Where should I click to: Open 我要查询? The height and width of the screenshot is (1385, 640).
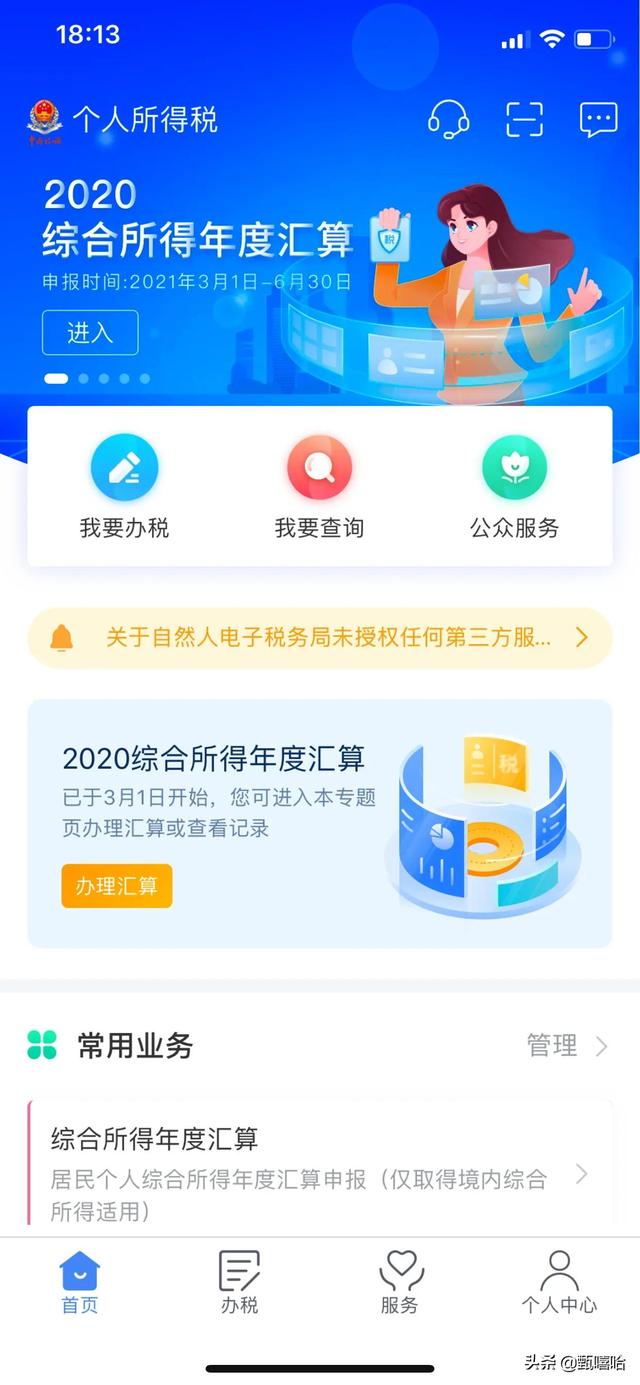coord(319,487)
